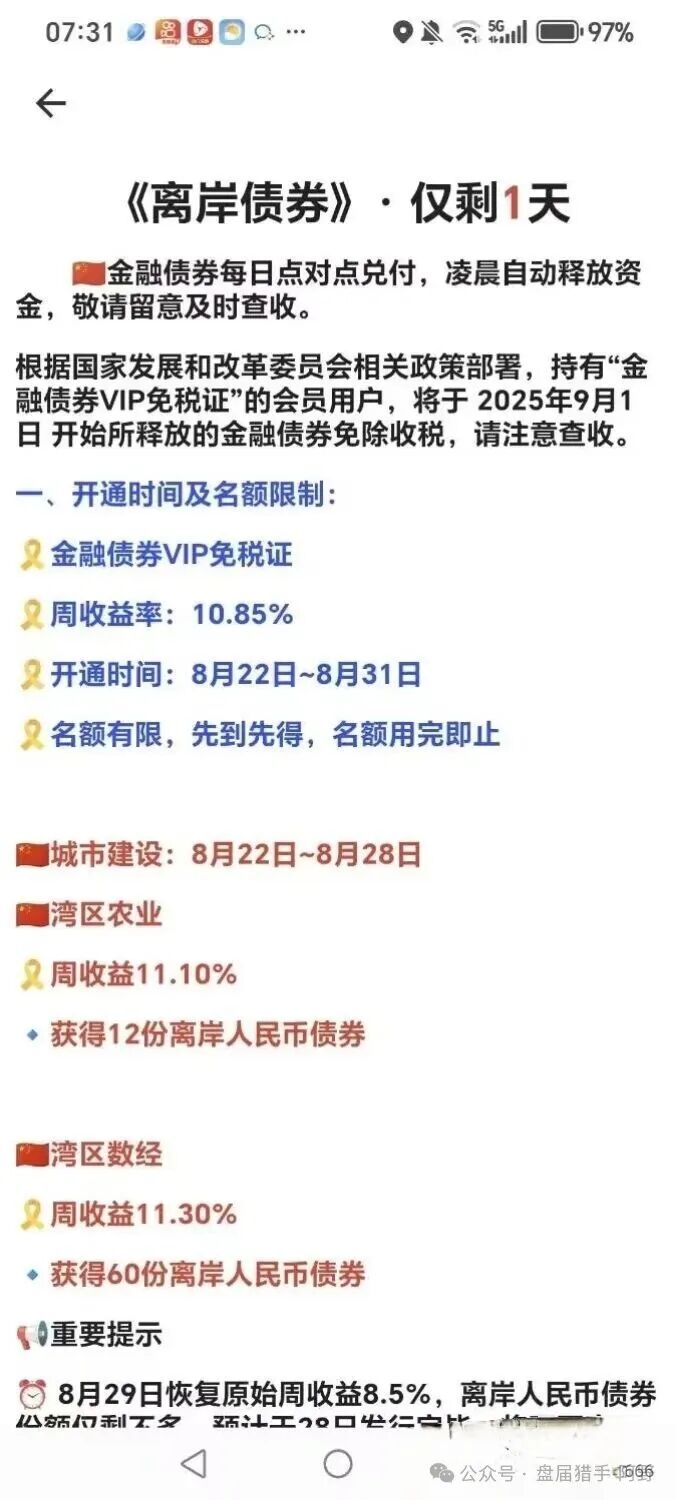676x1500 pixels.
Task: Go to the home screen
Action: [338, 1464]
